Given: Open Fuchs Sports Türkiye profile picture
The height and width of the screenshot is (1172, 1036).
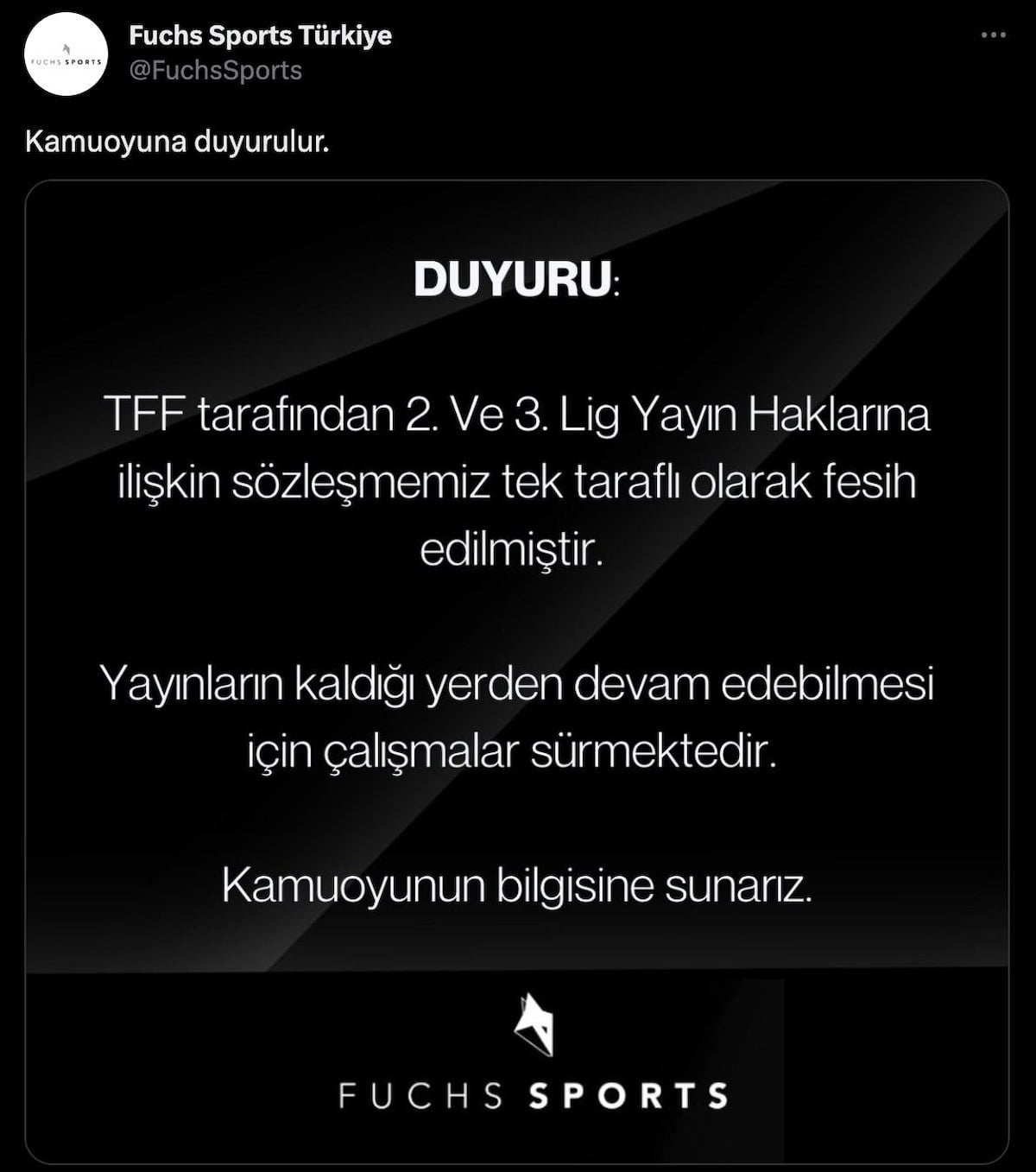Looking at the screenshot, I should (x=66, y=54).
